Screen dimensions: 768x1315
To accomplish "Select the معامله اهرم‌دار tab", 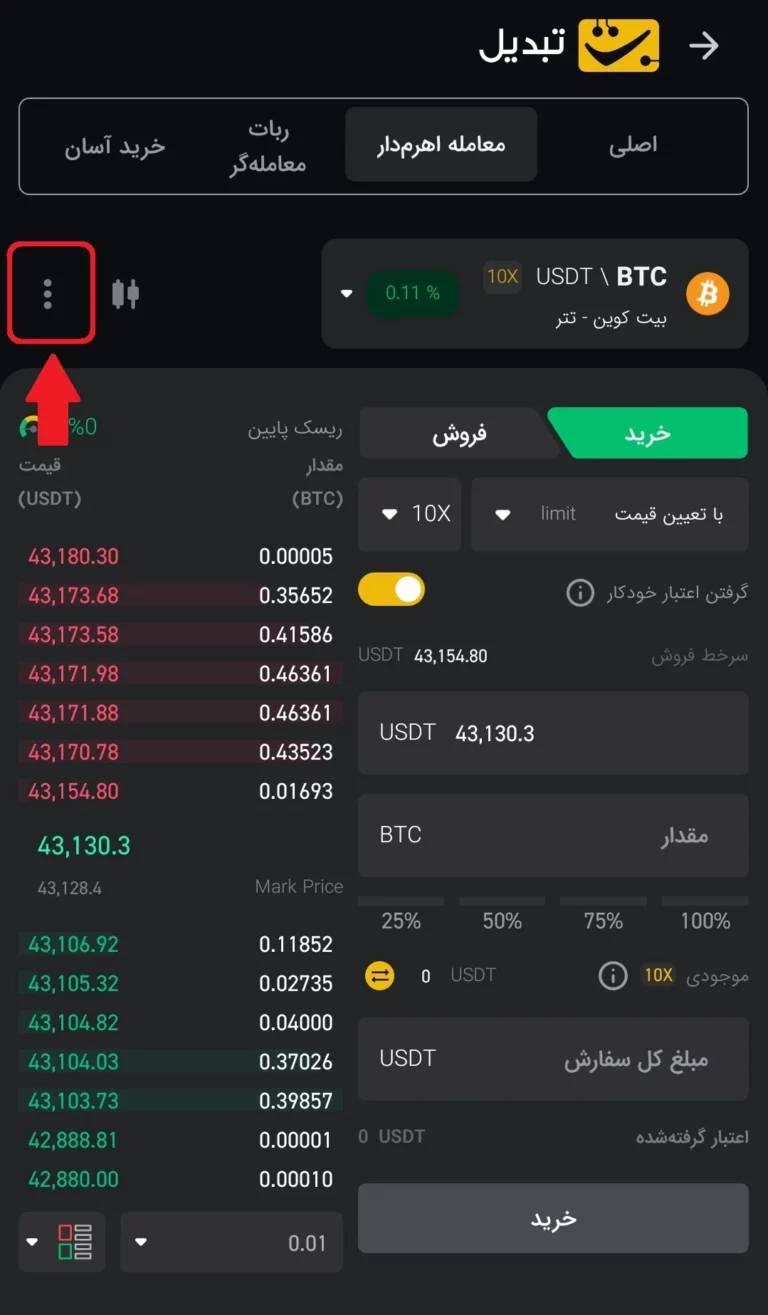I will click(x=441, y=145).
